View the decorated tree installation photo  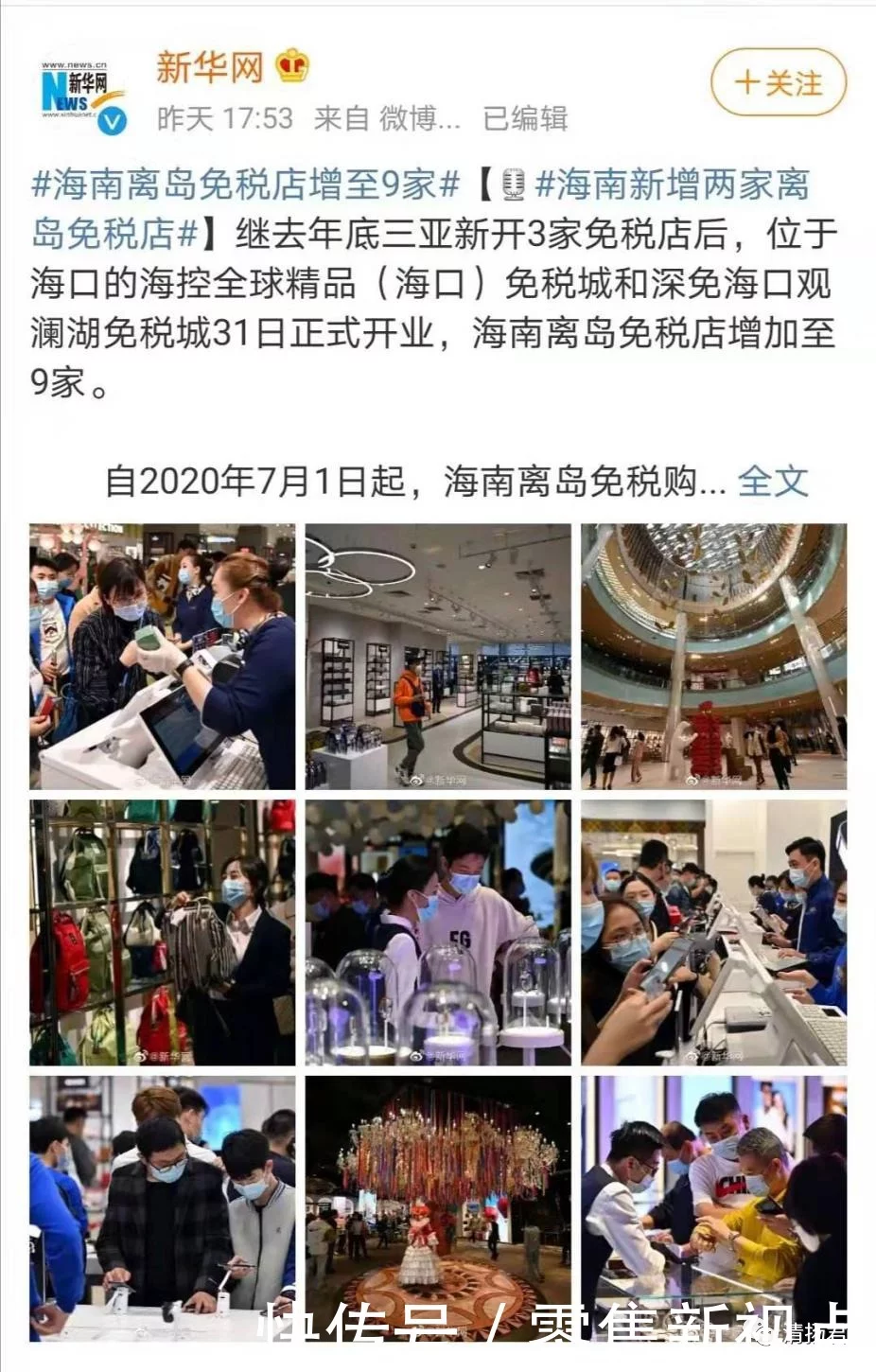pyautogui.click(x=438, y=1206)
